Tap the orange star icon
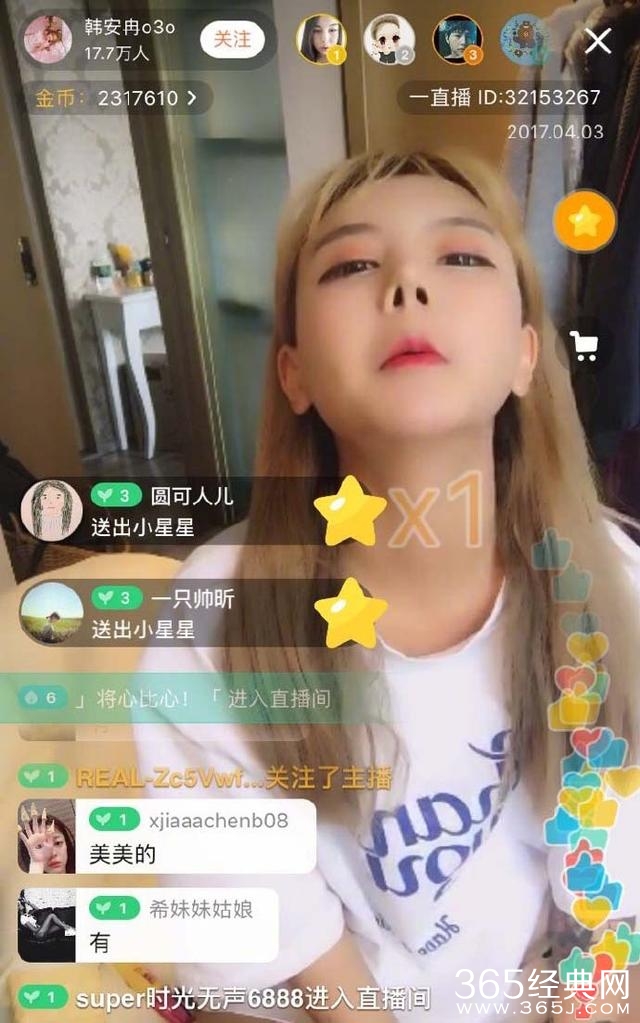The image size is (640, 1023). click(584, 220)
